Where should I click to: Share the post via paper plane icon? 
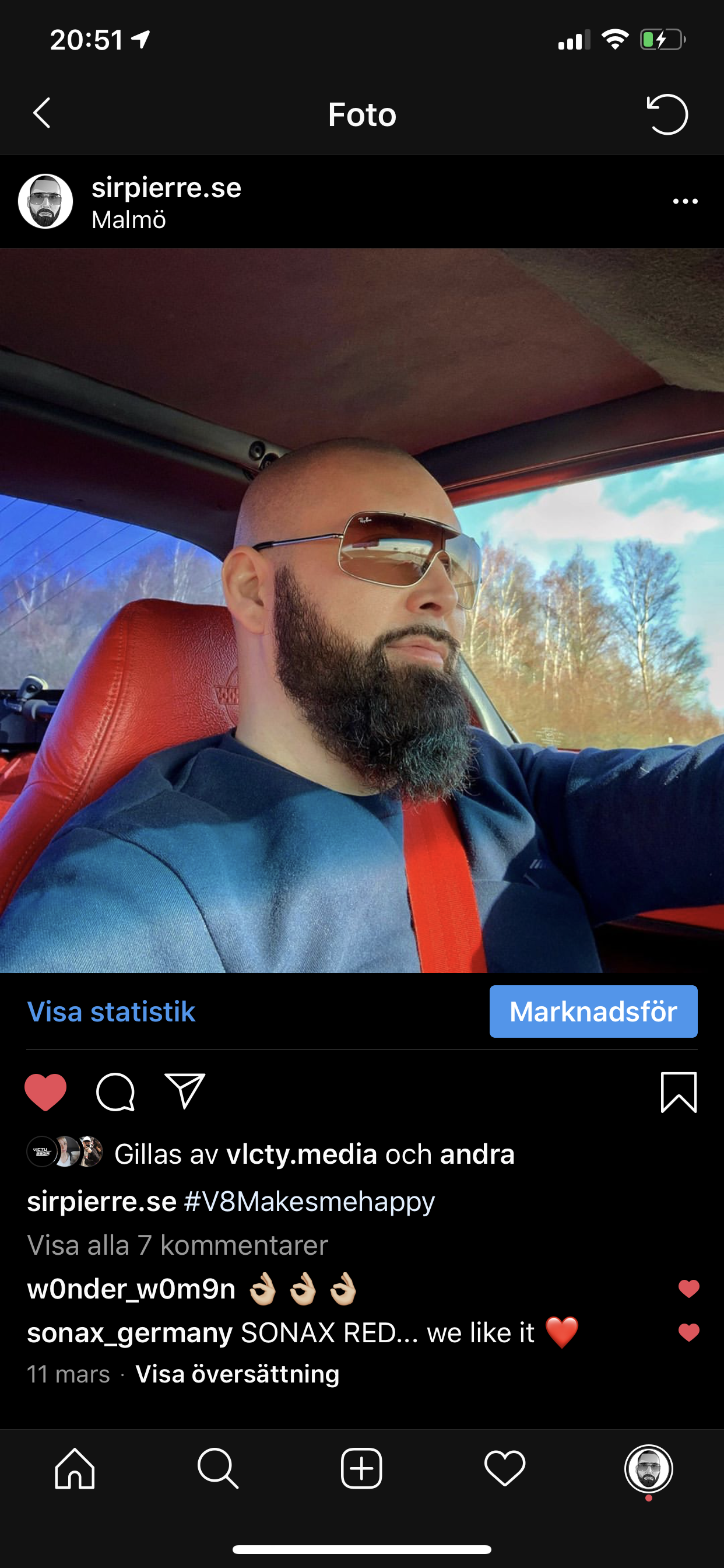(185, 1091)
